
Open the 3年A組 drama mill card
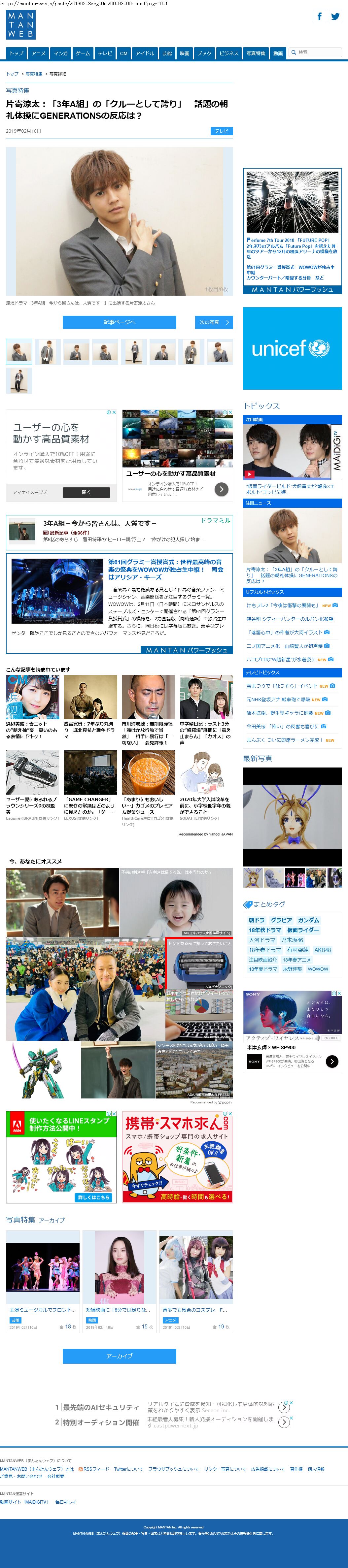tap(120, 532)
